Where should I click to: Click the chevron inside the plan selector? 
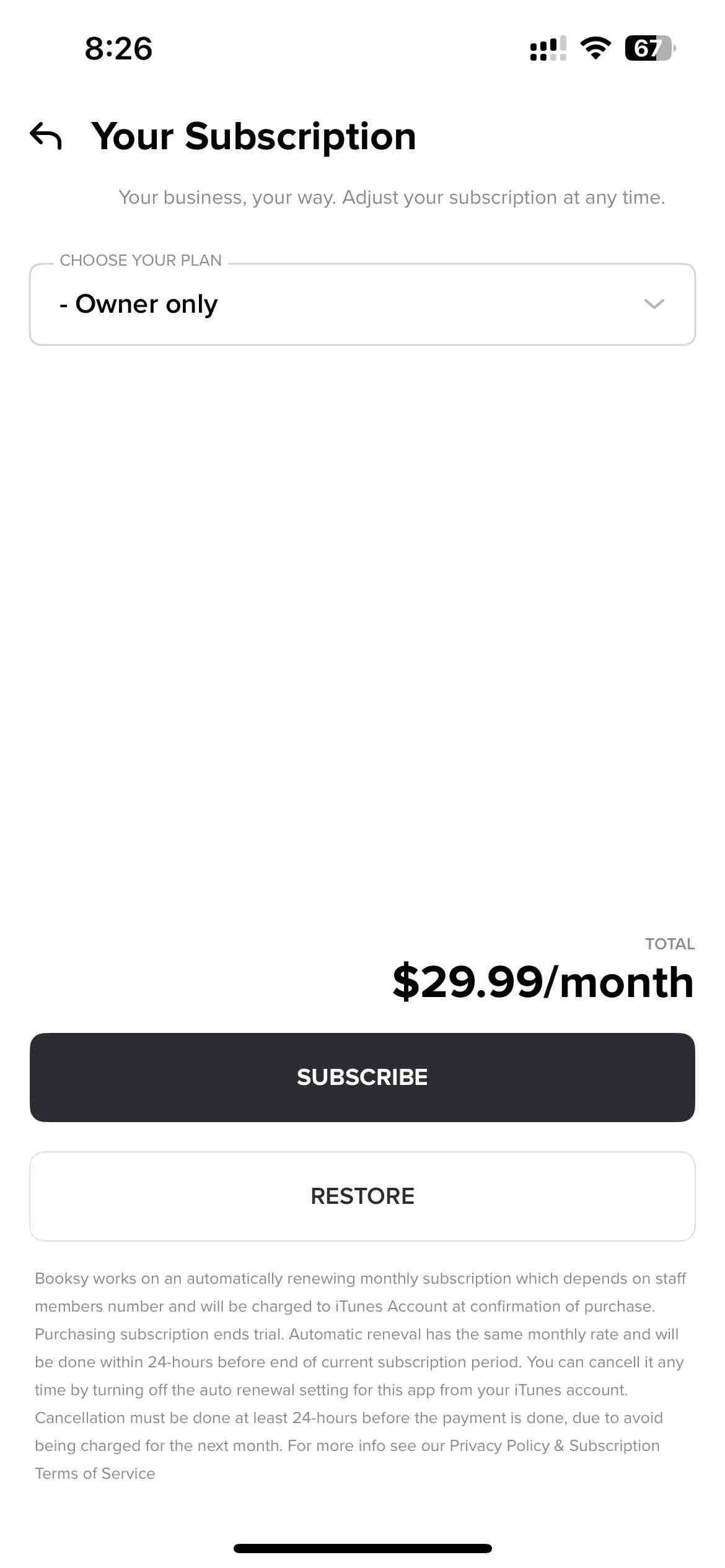coord(654,304)
